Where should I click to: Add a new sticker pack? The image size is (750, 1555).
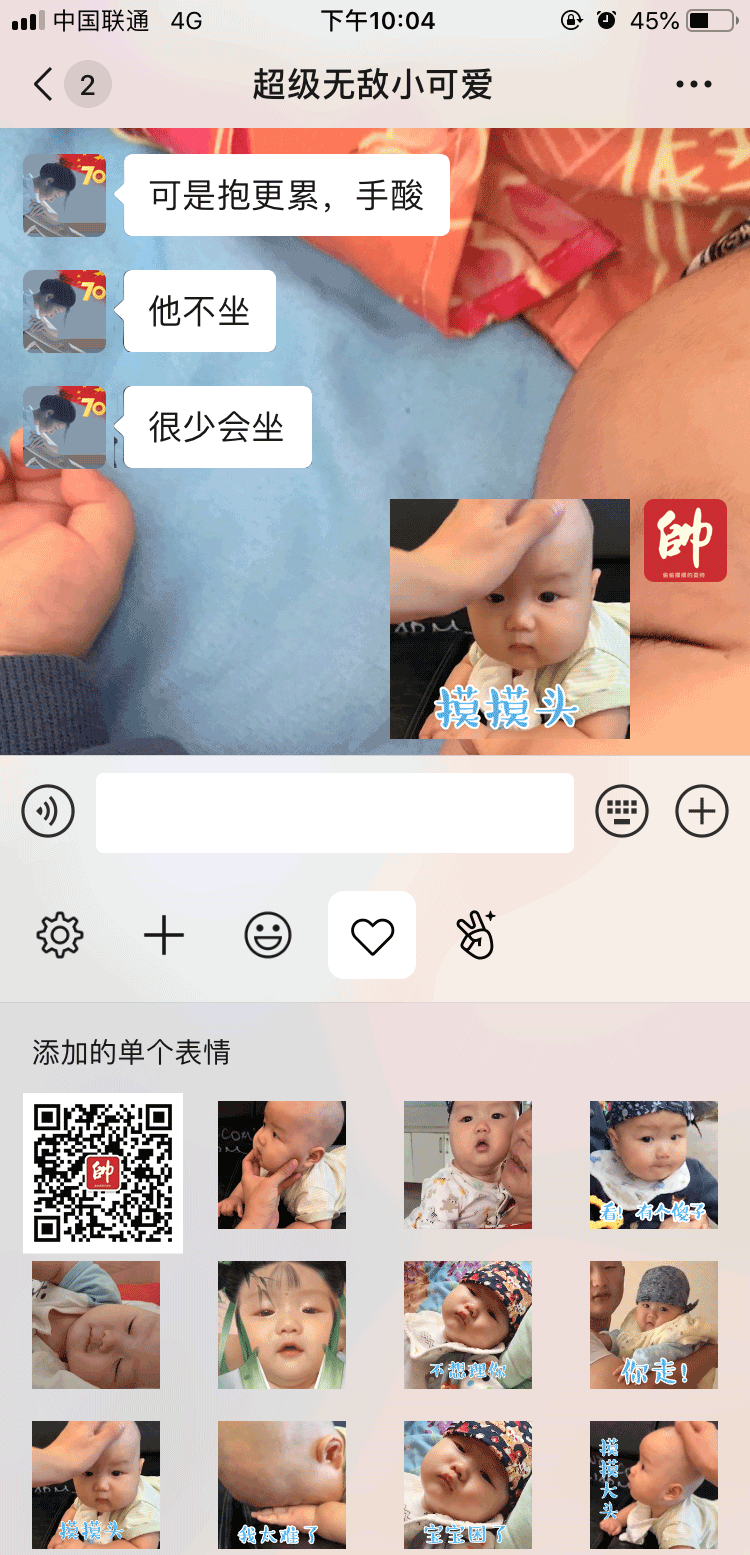(164, 936)
